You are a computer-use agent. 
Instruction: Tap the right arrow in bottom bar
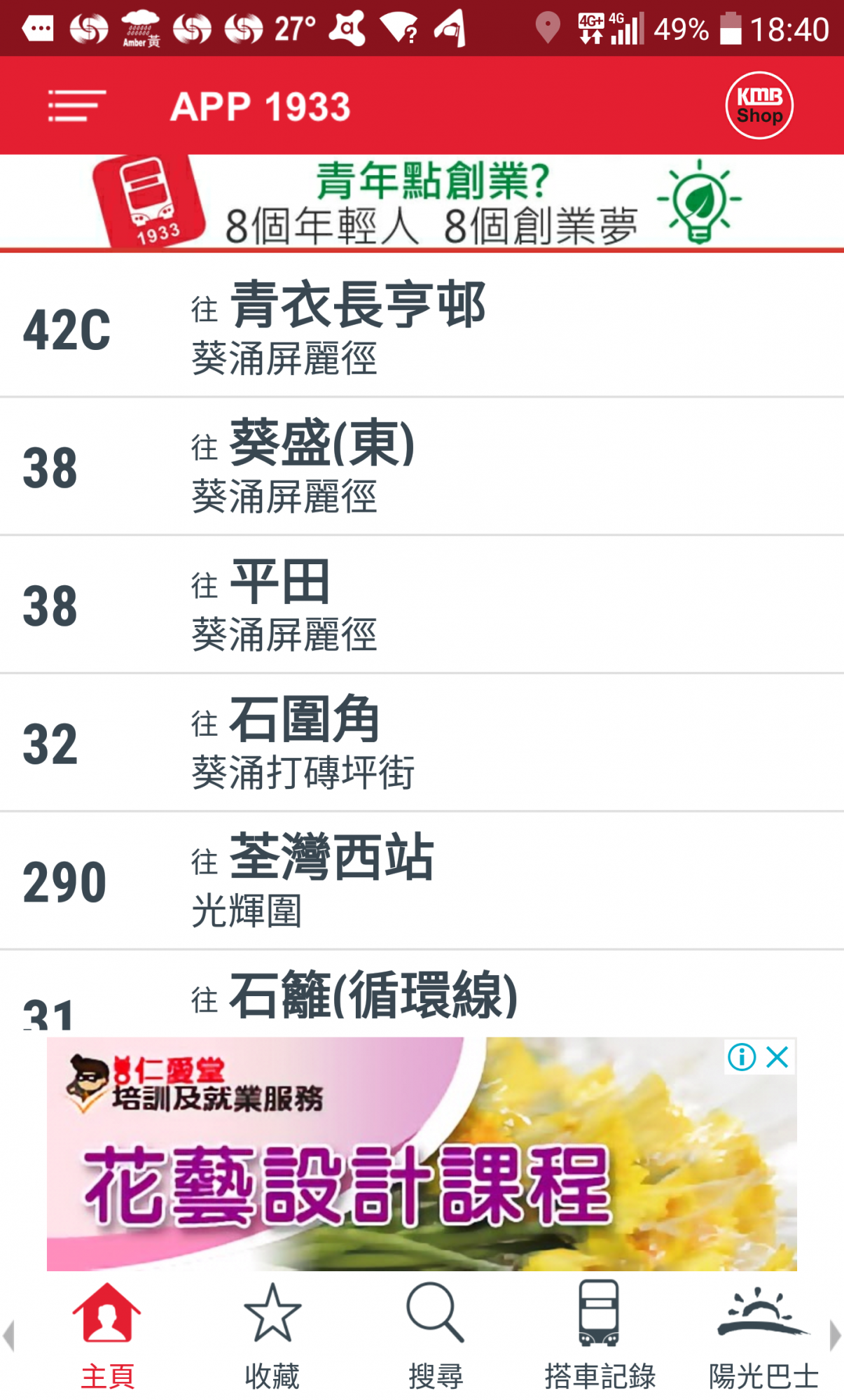point(835,1336)
